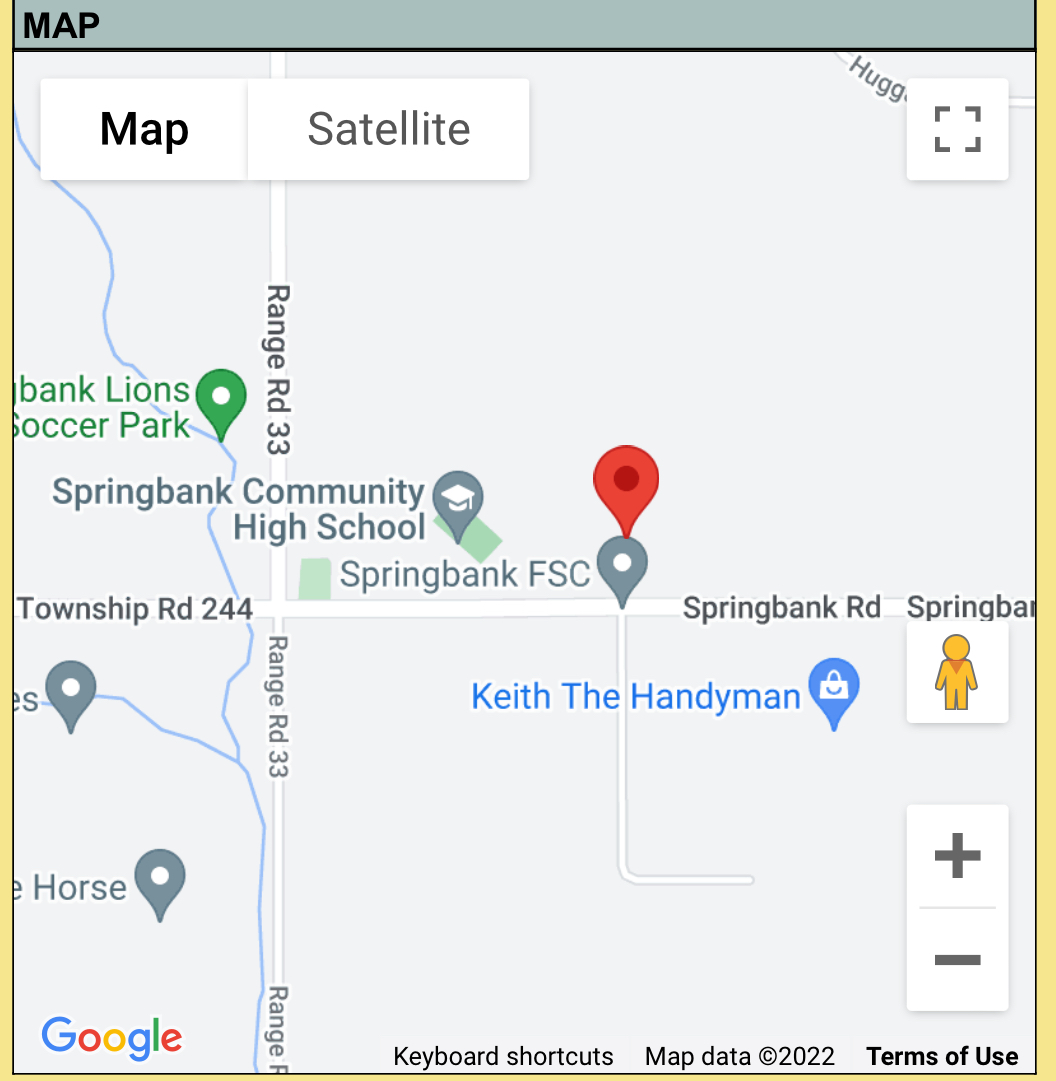
Task: Open Terms of Use link
Action: tap(942, 1056)
